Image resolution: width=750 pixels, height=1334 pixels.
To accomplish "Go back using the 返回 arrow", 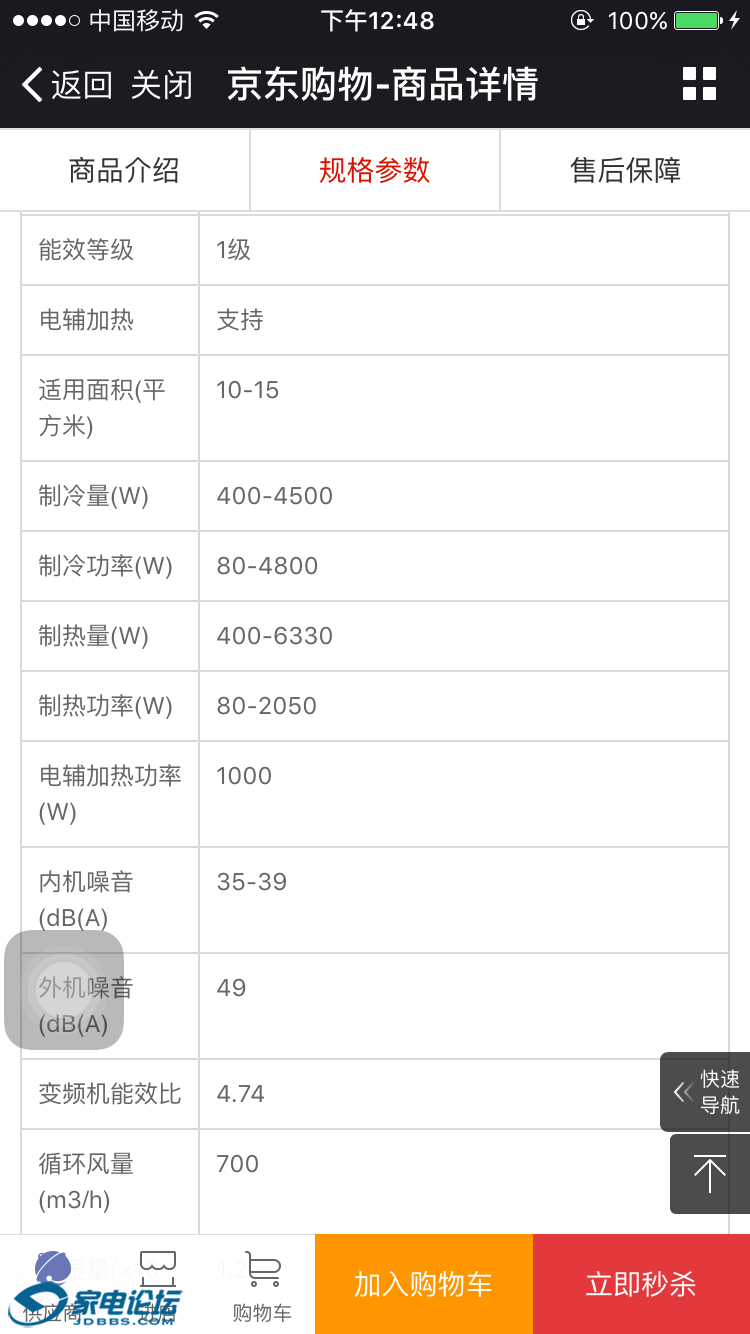I will point(66,85).
